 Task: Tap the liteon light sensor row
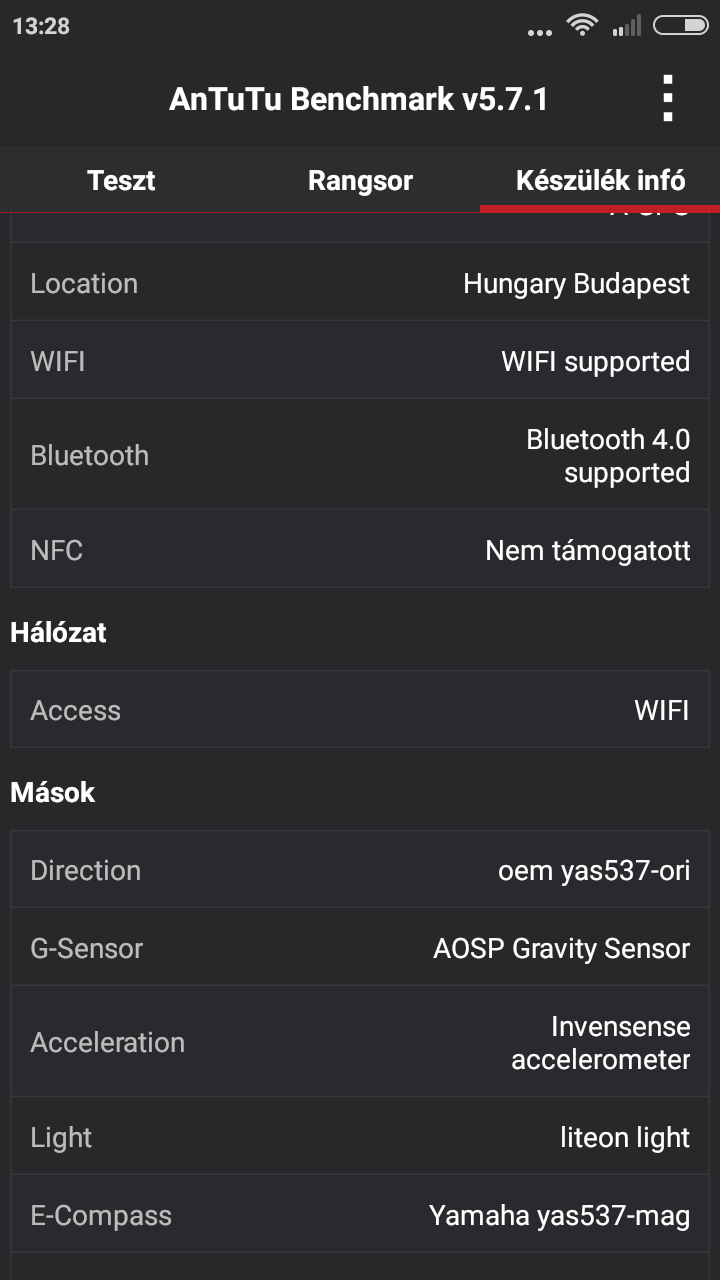coord(360,1137)
